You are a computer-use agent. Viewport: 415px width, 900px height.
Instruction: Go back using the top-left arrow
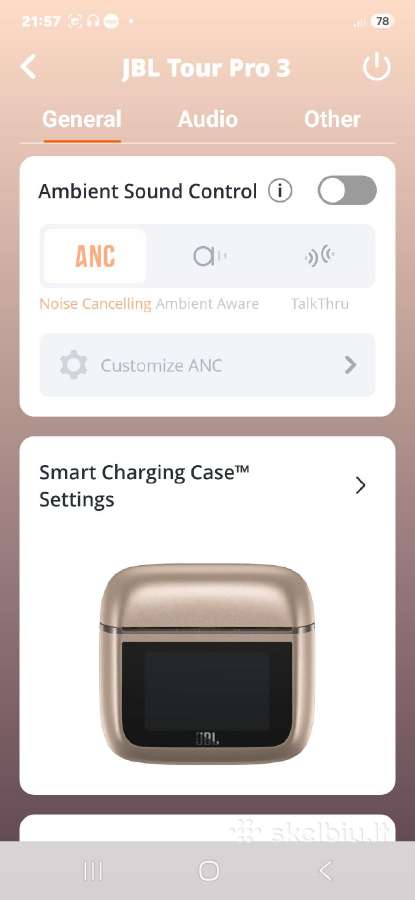[x=28, y=67]
